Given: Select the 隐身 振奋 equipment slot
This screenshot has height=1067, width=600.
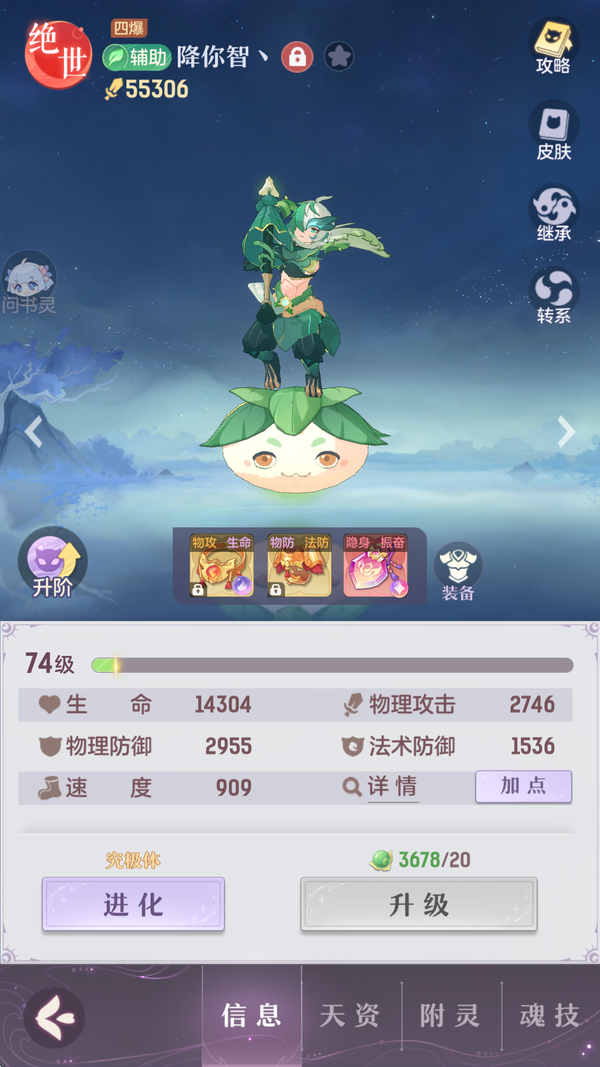Looking at the screenshot, I should coord(375,566).
